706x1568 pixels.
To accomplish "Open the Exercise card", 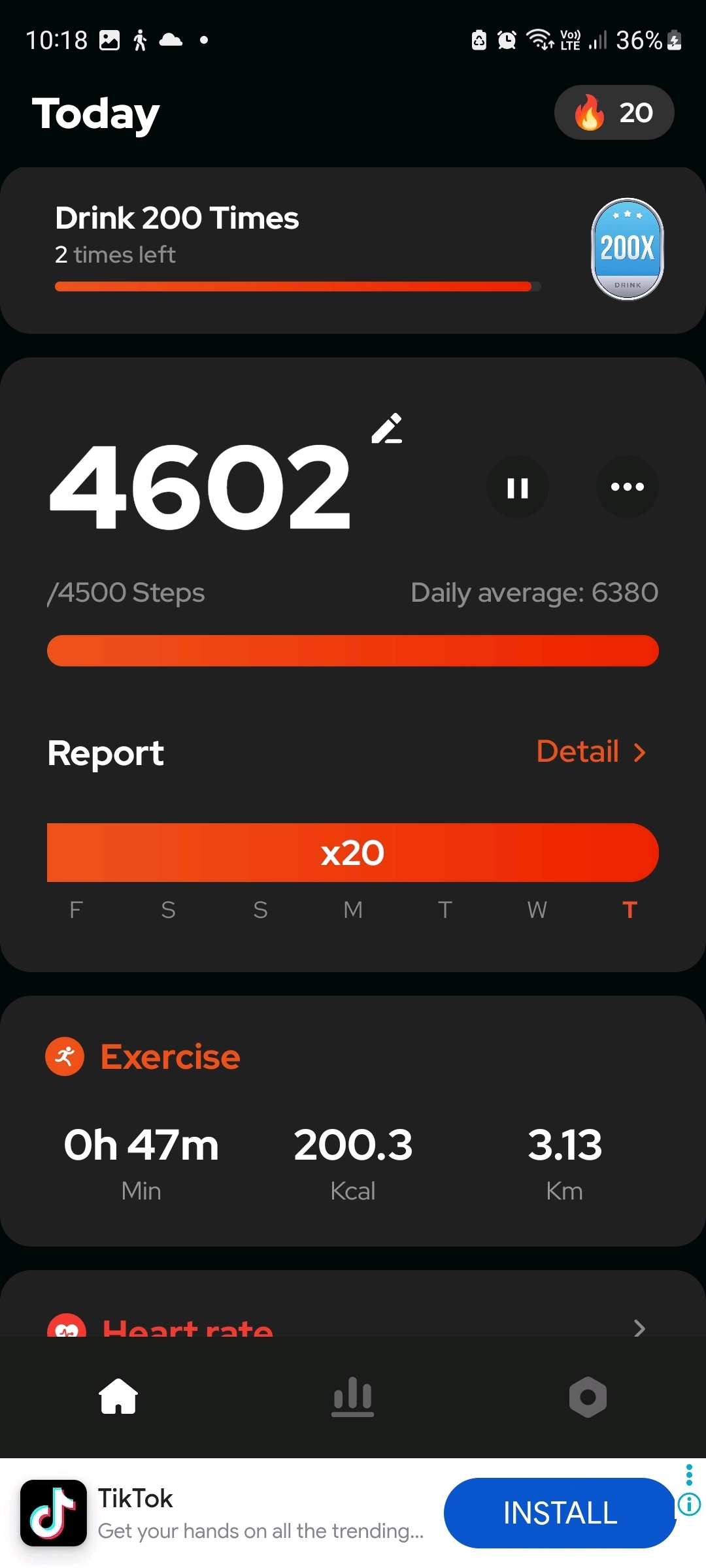I will tap(353, 1120).
